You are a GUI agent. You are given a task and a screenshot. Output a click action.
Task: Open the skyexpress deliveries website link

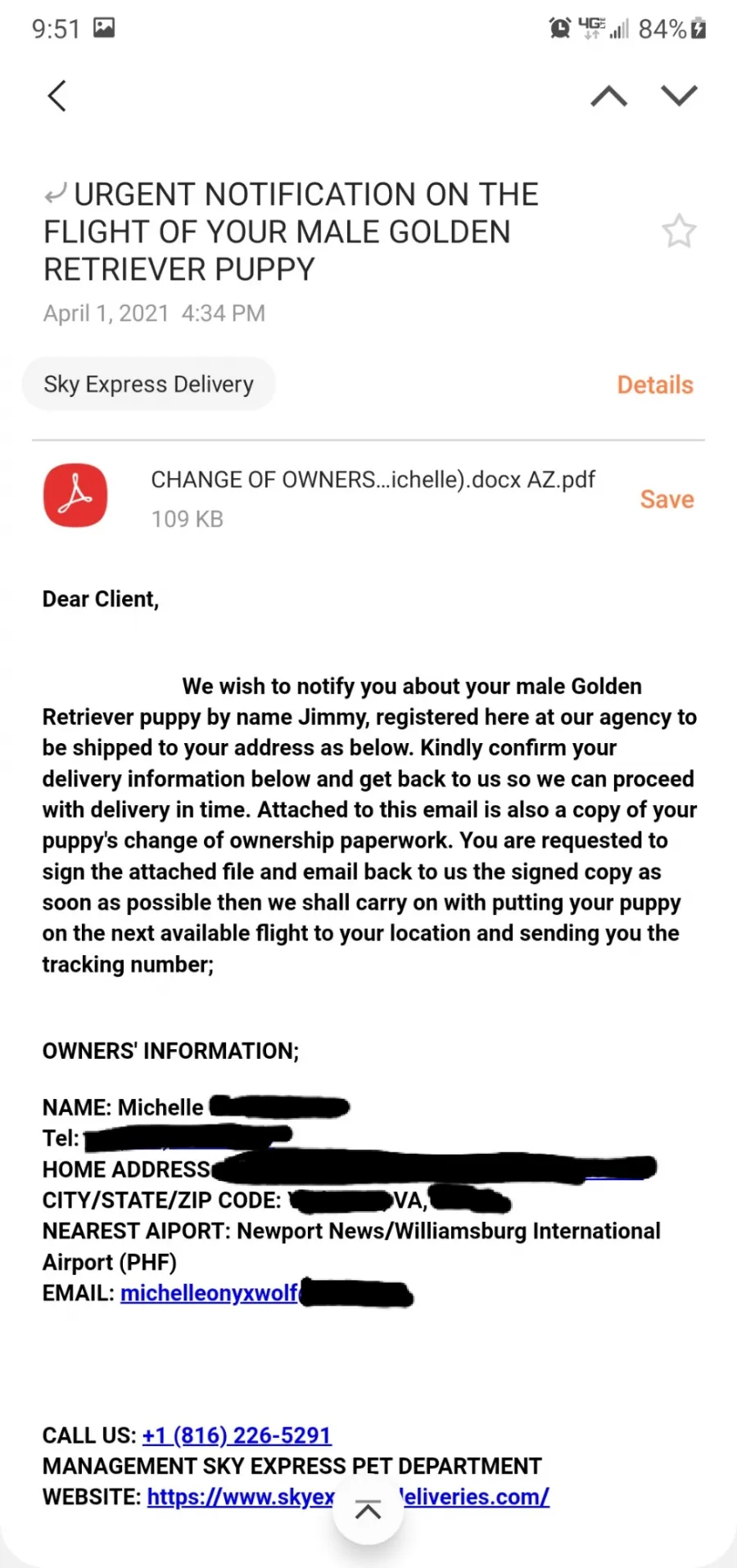pos(348,1497)
